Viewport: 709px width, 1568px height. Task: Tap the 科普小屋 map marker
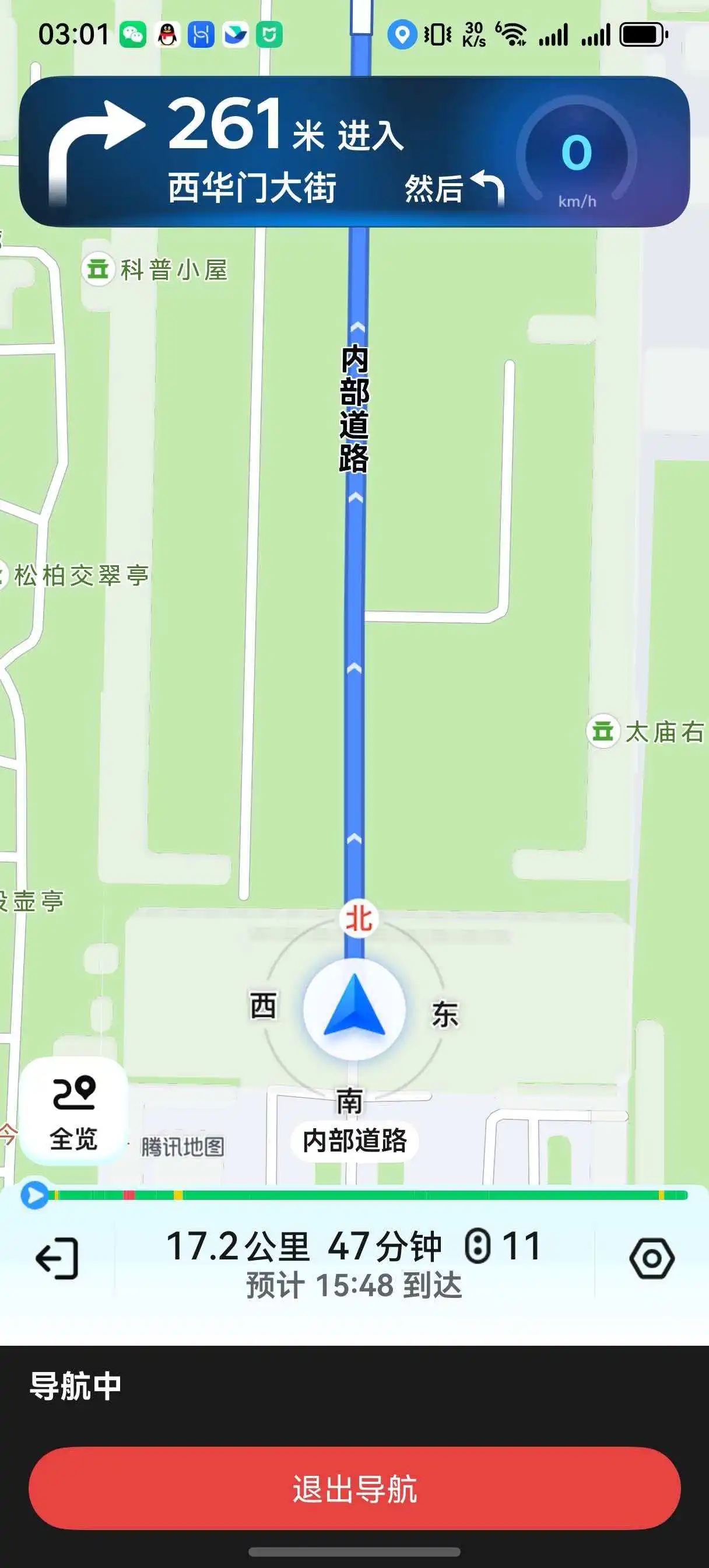coord(99,269)
